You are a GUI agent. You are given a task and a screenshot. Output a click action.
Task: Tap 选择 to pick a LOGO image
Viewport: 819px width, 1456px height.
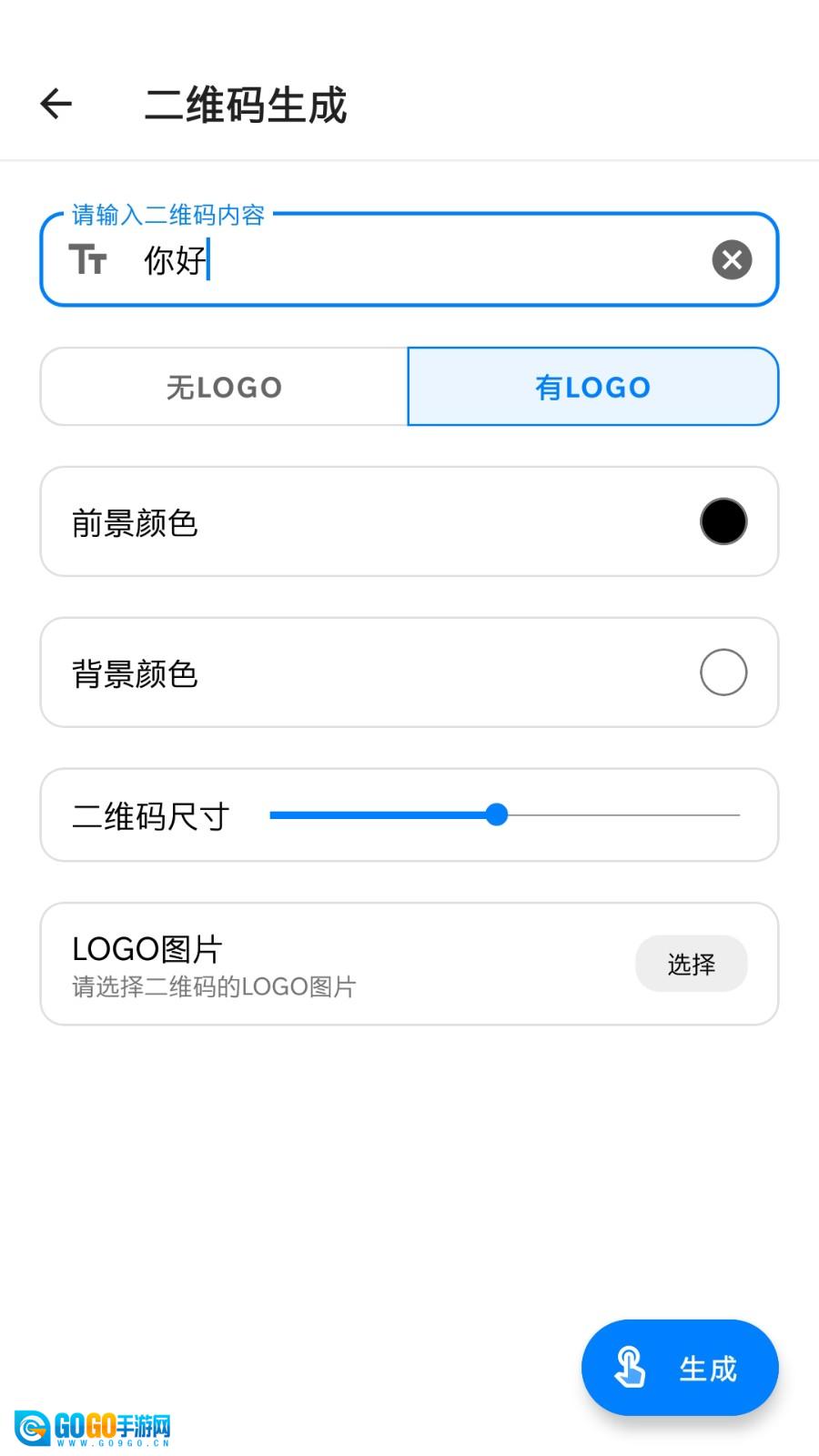[691, 964]
